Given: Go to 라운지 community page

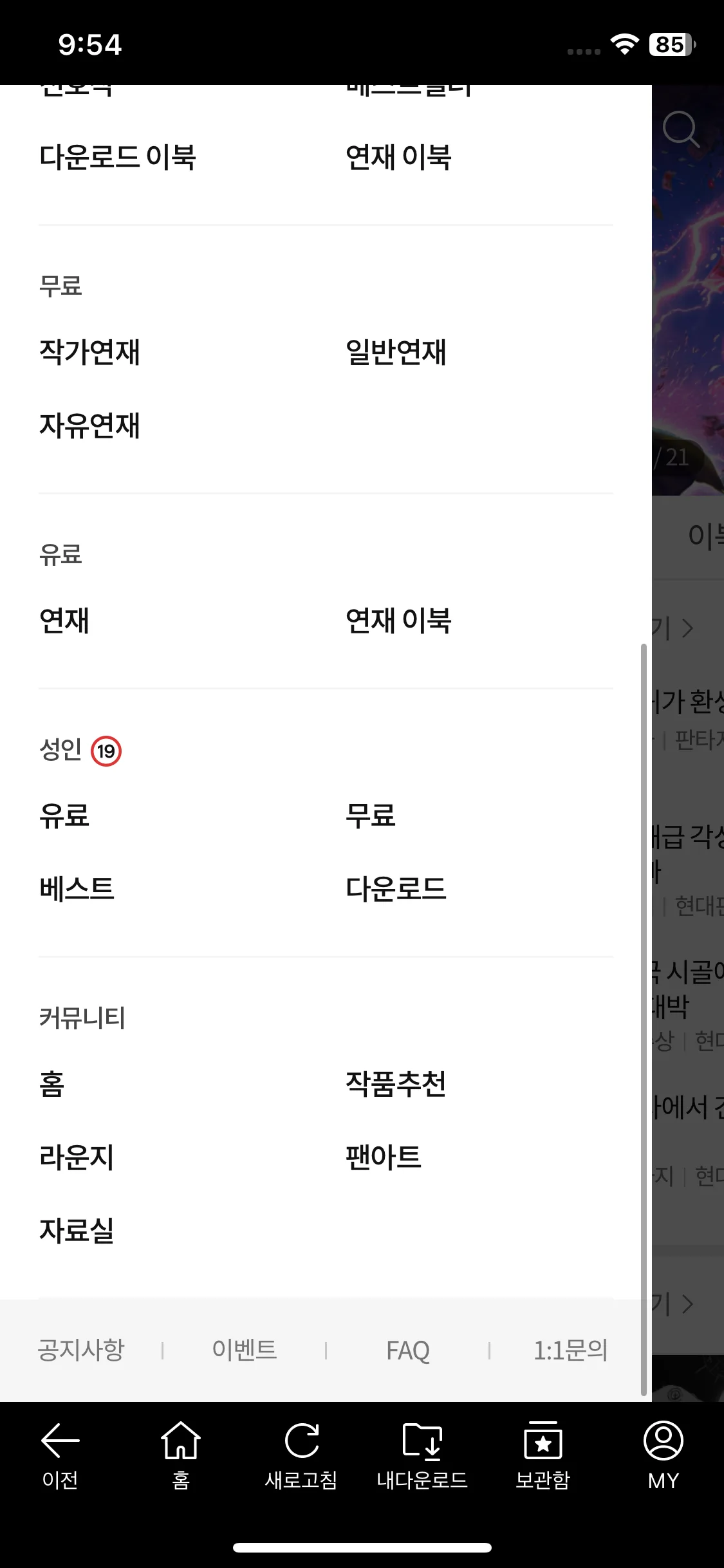Looking at the screenshot, I should pos(77,1157).
